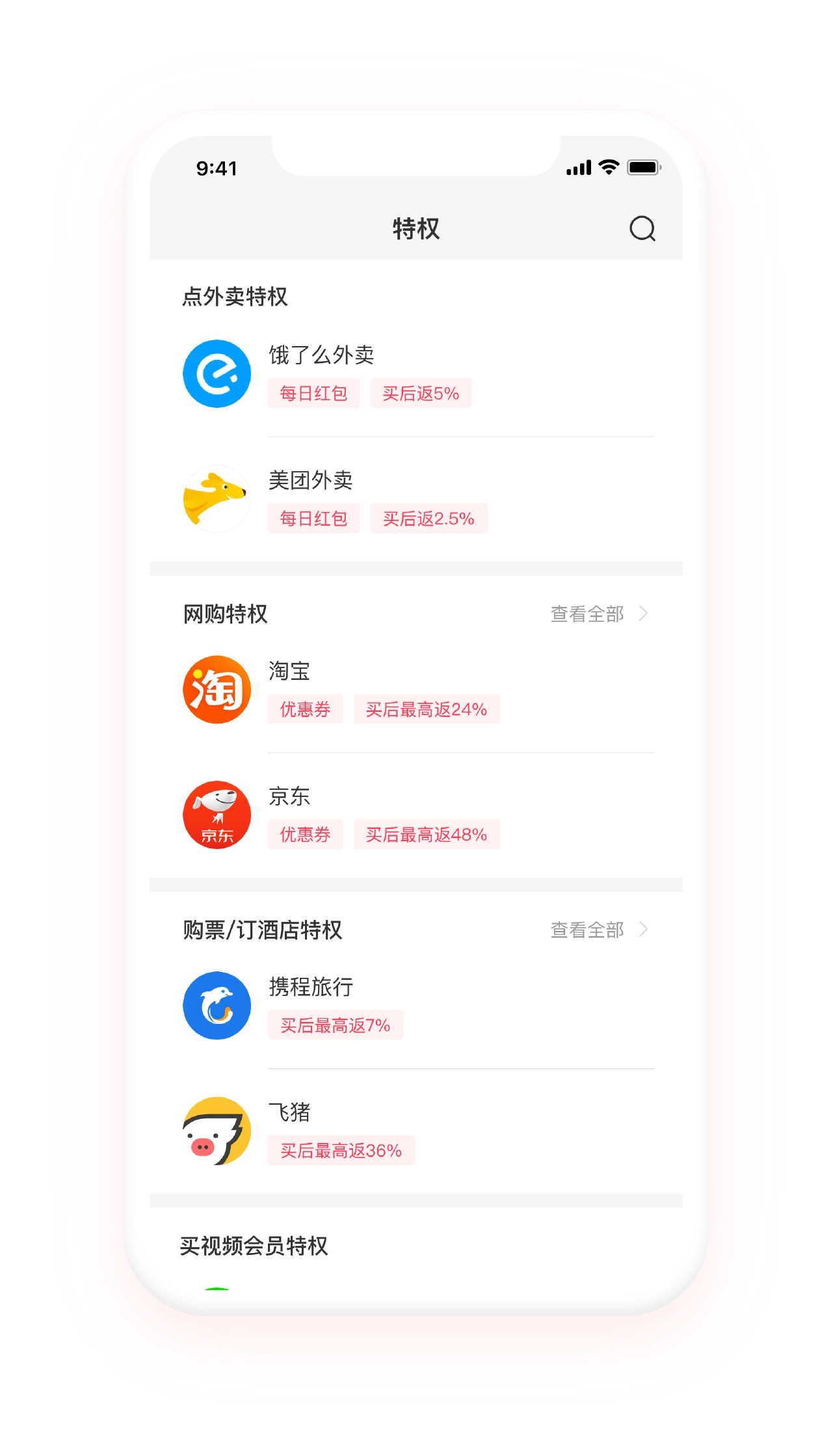Image resolution: width=833 pixels, height=1456 pixels.
Task: Tap the 京东 shopping privilege row
Action: tap(416, 815)
